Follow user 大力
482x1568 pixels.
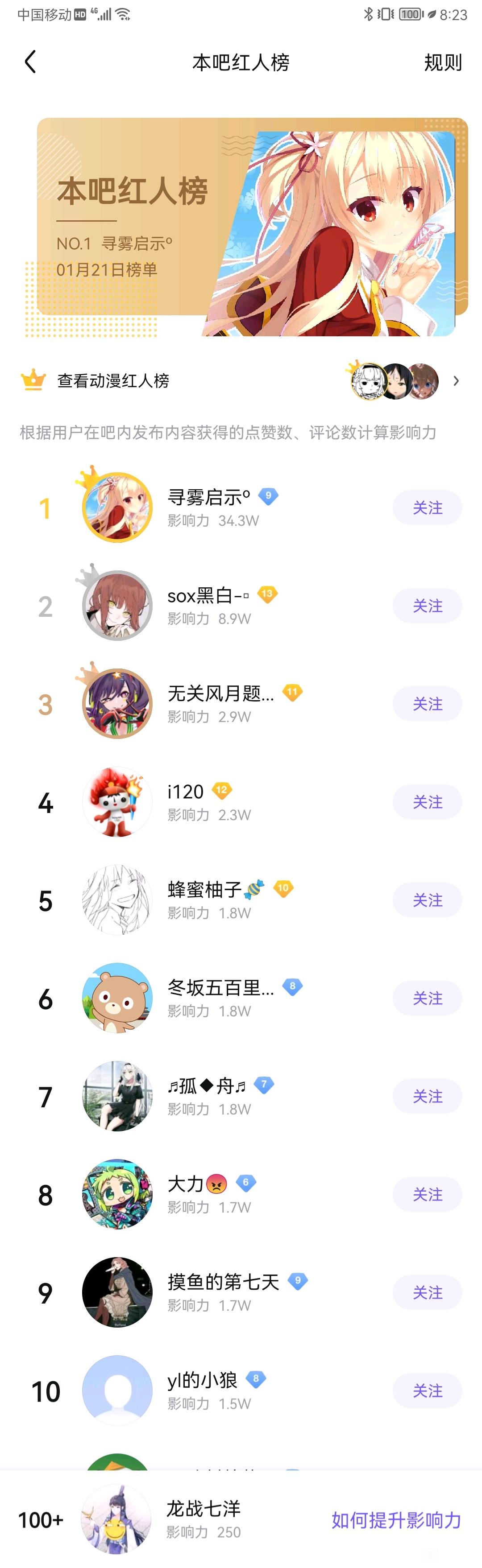point(427,1194)
